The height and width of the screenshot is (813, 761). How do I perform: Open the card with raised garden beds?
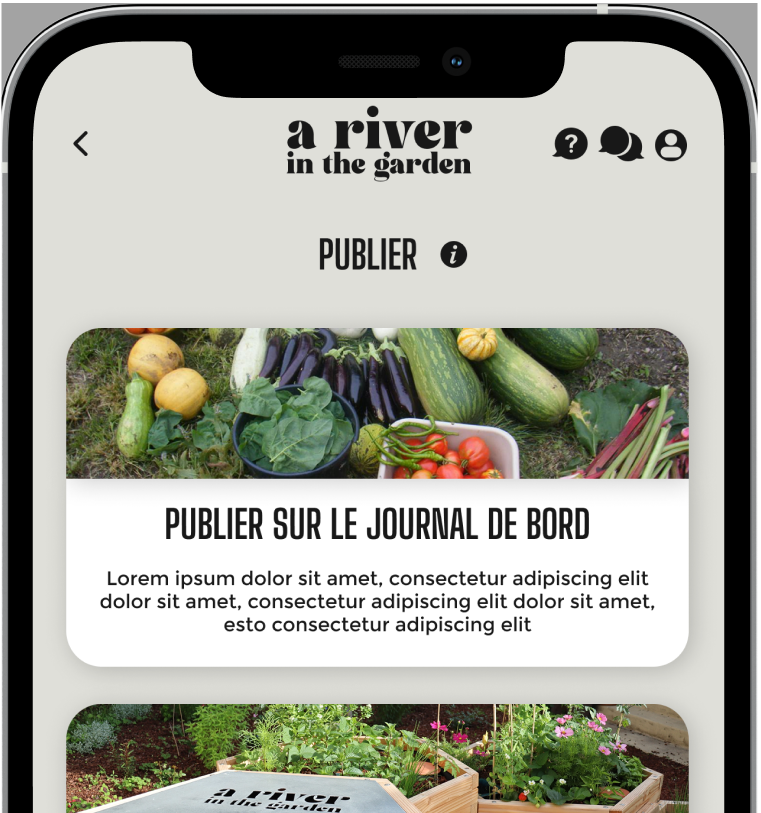point(377,760)
